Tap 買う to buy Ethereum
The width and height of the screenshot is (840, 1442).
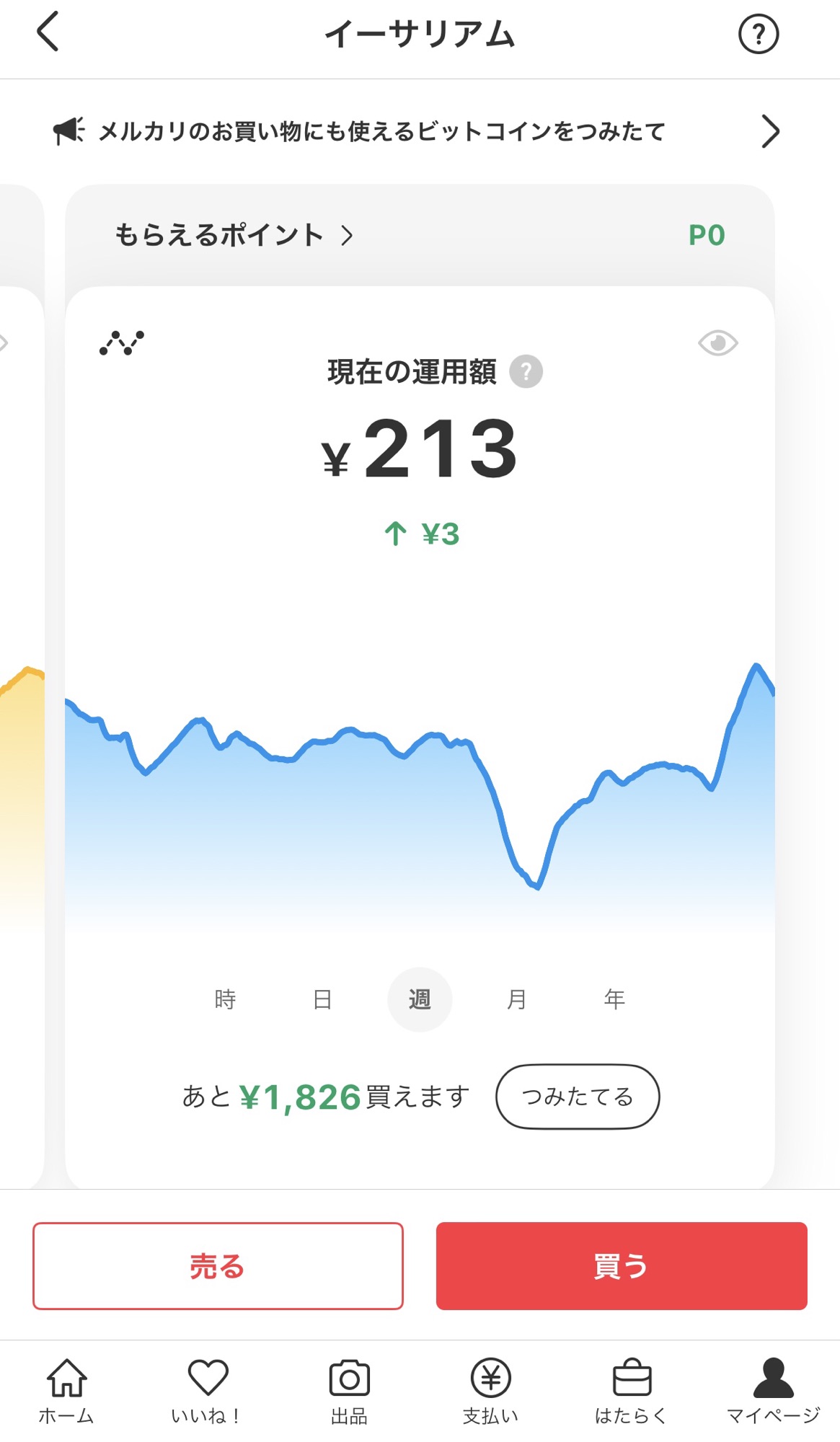(622, 1266)
